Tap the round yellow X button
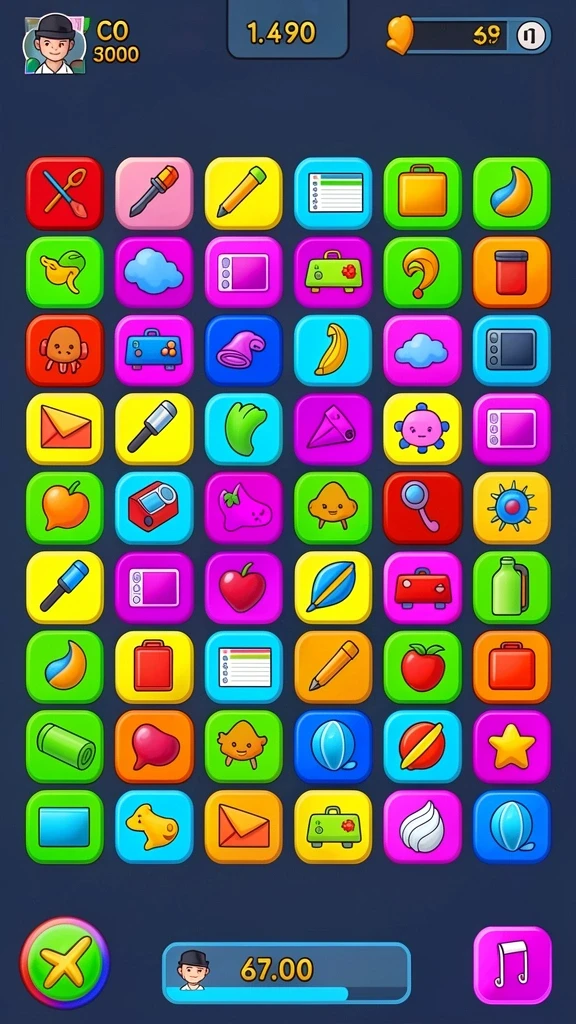 point(65,963)
